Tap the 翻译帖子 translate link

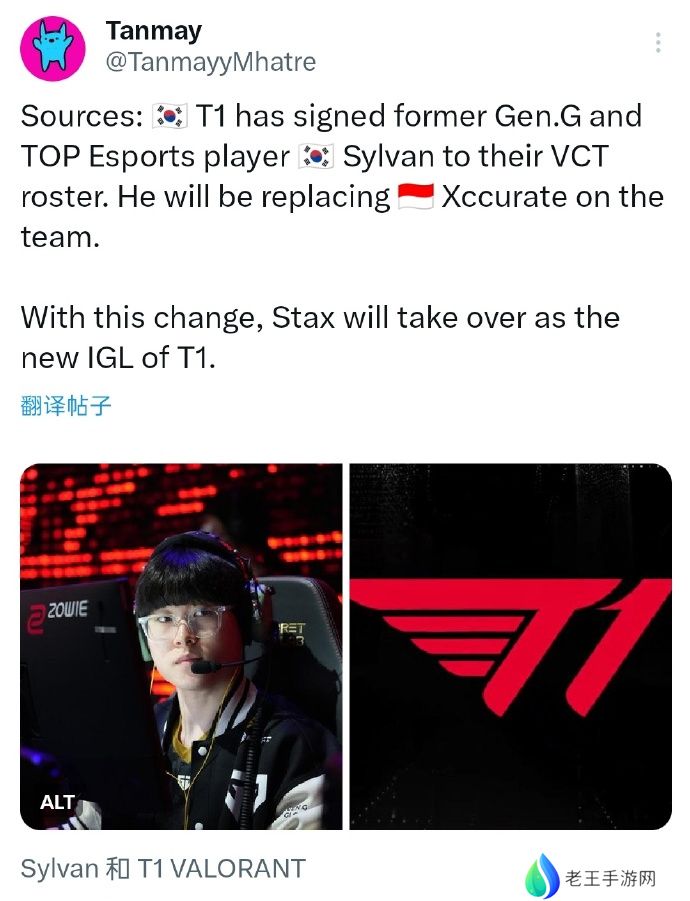[x=66, y=405]
